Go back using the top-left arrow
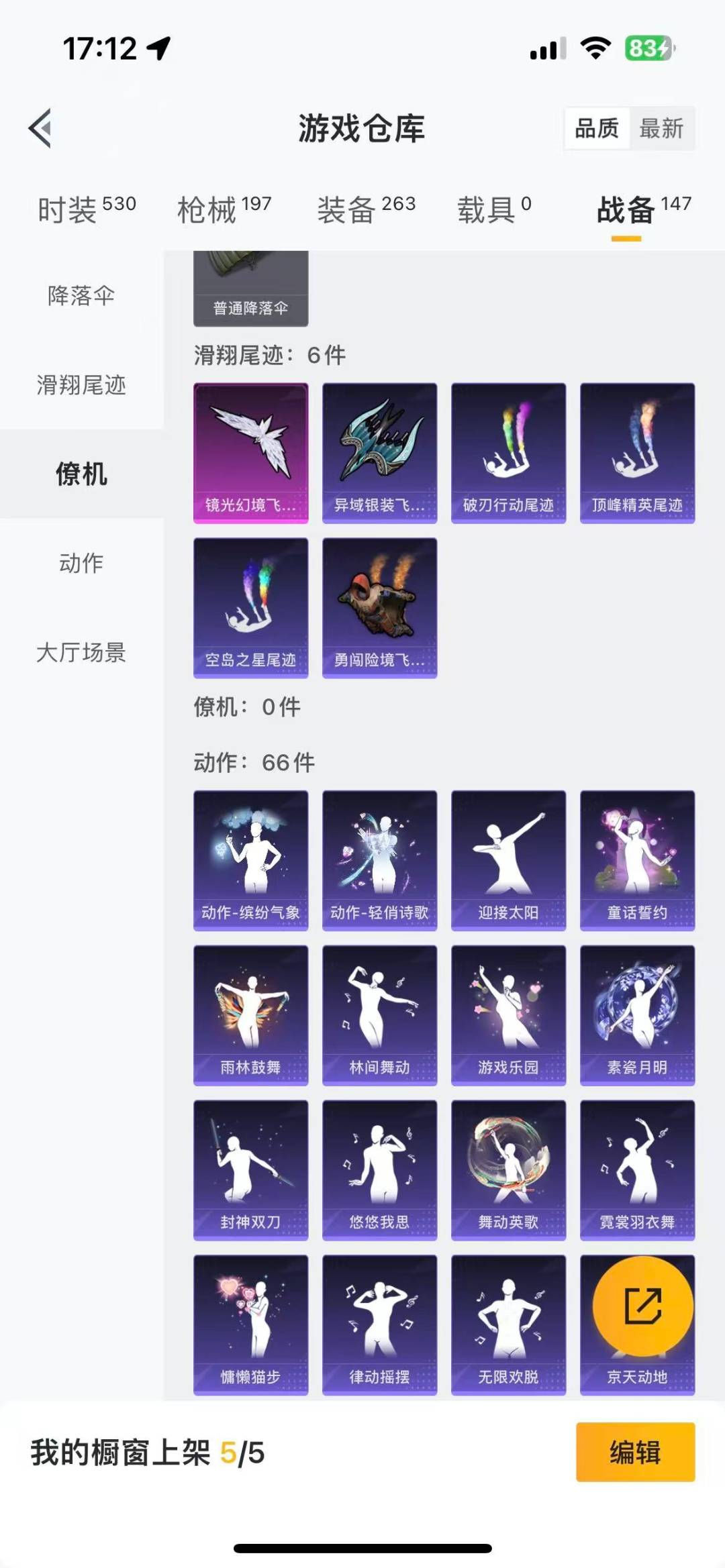Viewport: 725px width, 1568px height. (x=40, y=127)
